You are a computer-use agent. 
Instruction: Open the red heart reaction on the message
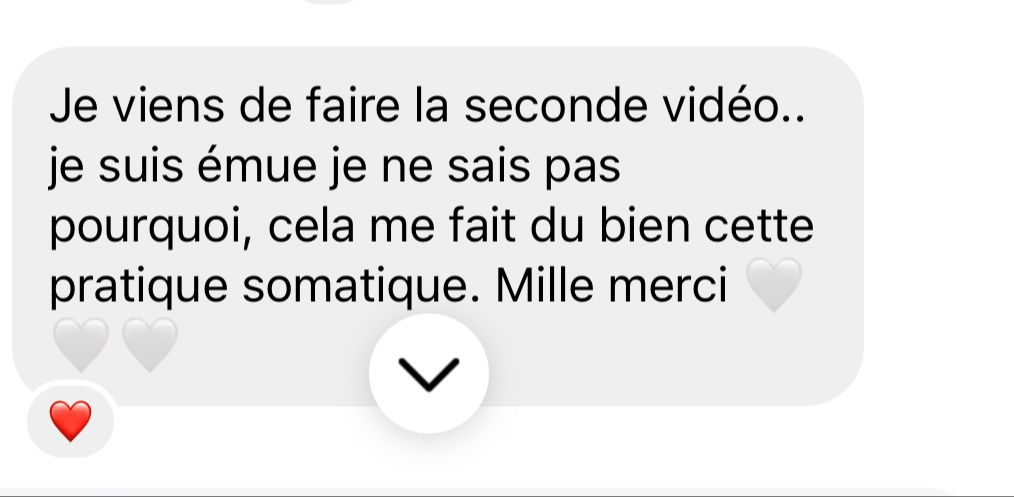point(70,421)
